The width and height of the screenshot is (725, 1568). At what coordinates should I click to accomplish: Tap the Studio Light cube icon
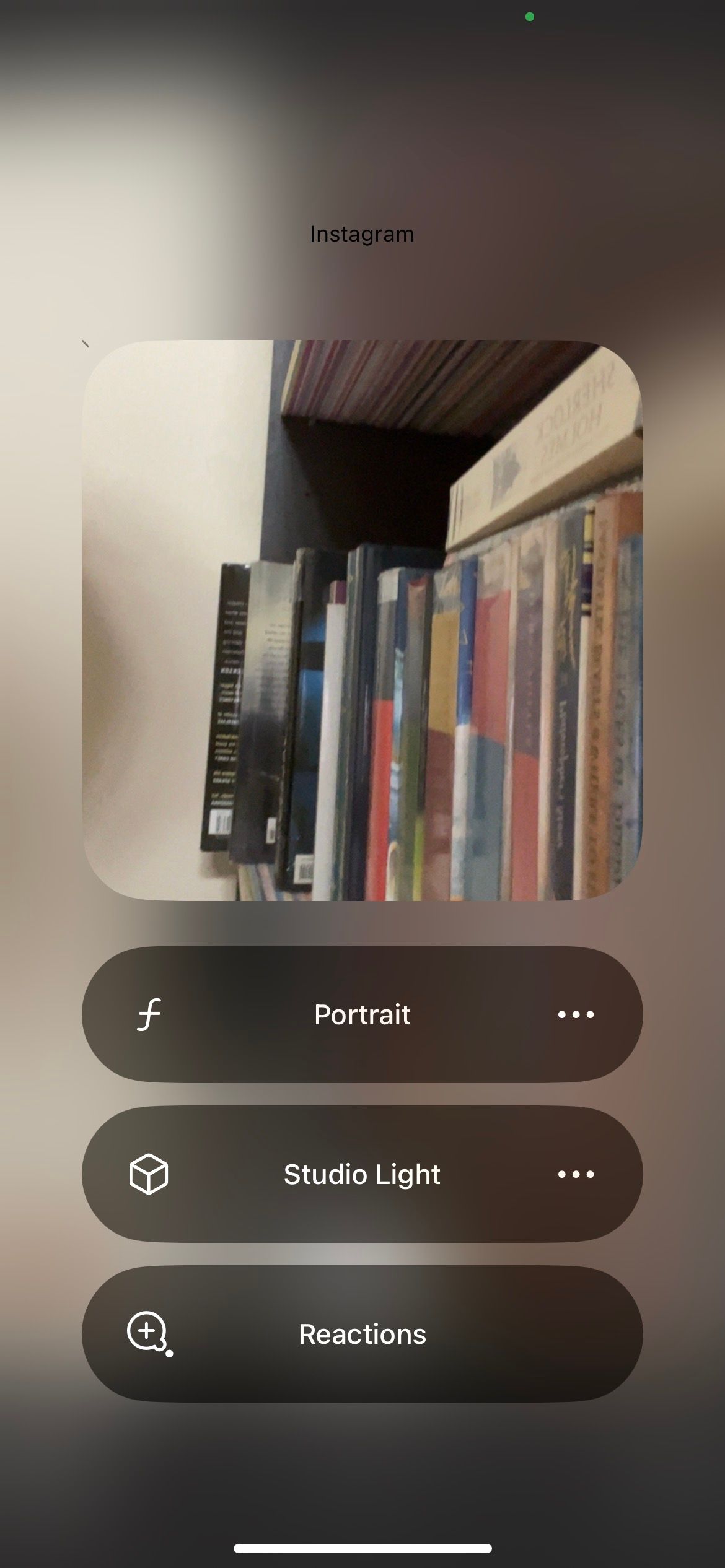[x=151, y=1174]
